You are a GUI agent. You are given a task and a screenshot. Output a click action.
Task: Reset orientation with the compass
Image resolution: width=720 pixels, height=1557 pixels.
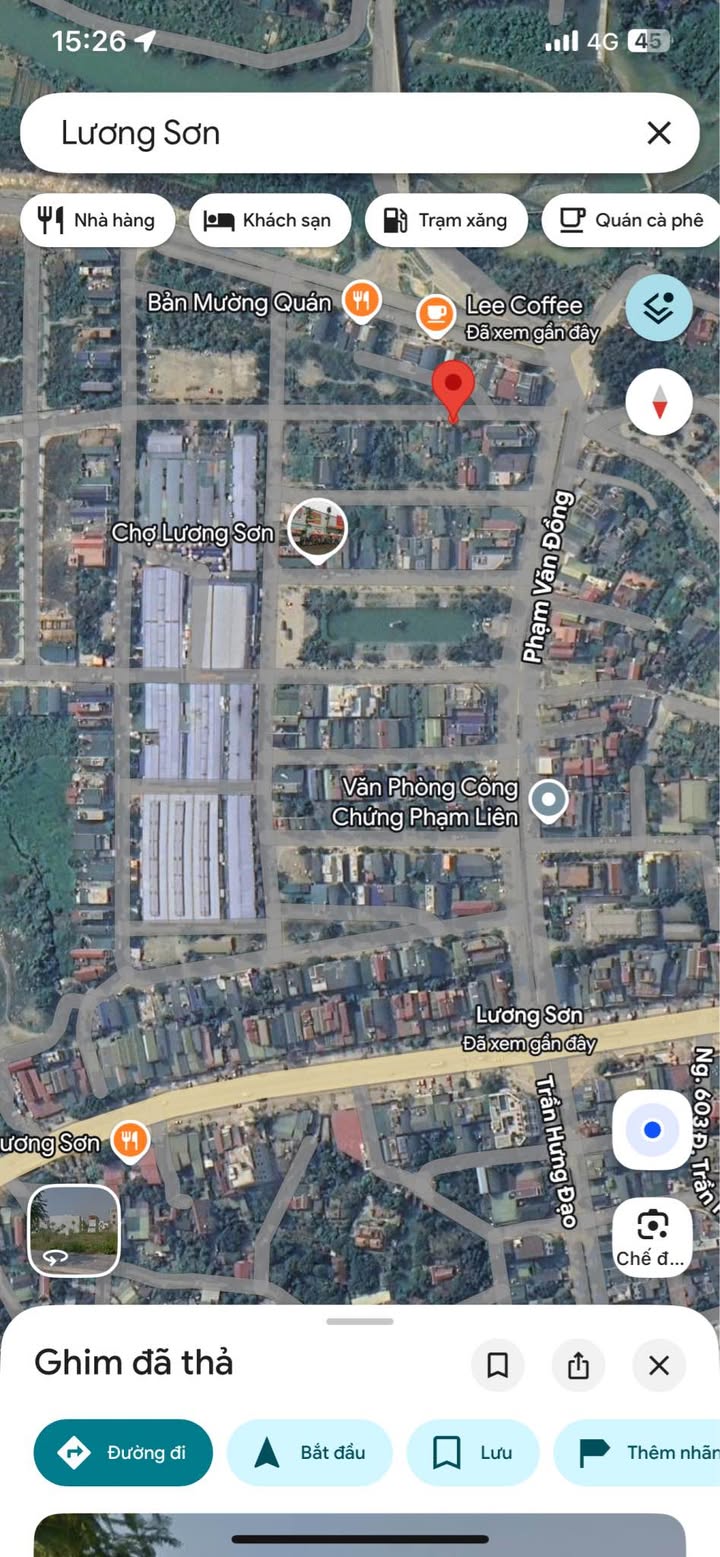[x=659, y=403]
